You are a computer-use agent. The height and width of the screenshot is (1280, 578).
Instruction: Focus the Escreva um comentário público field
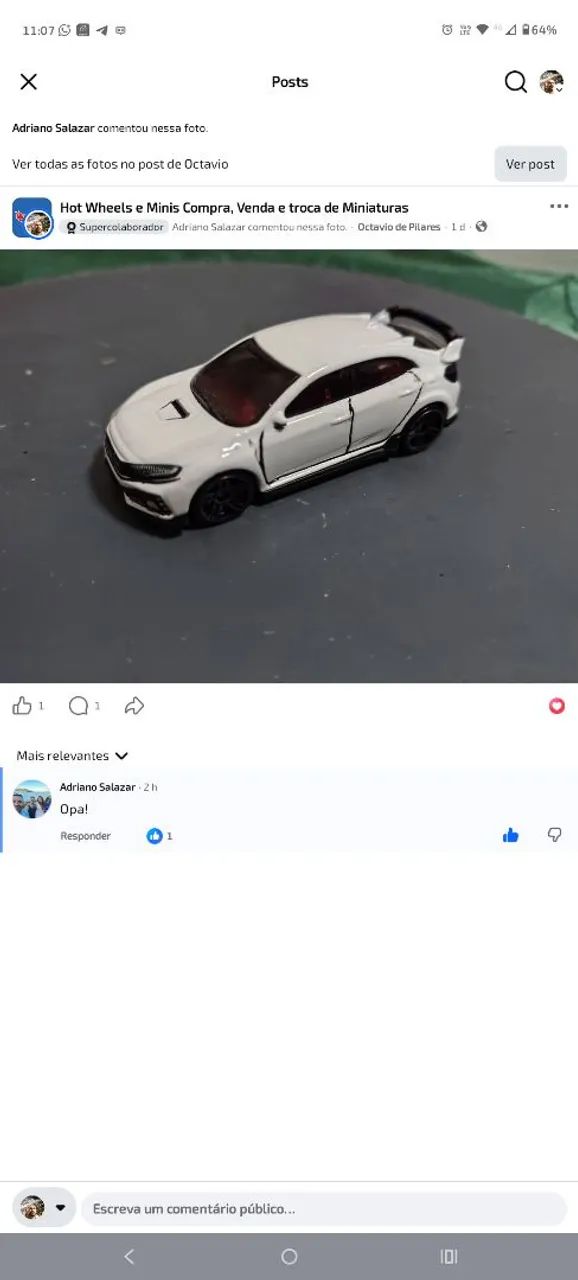coord(324,1209)
